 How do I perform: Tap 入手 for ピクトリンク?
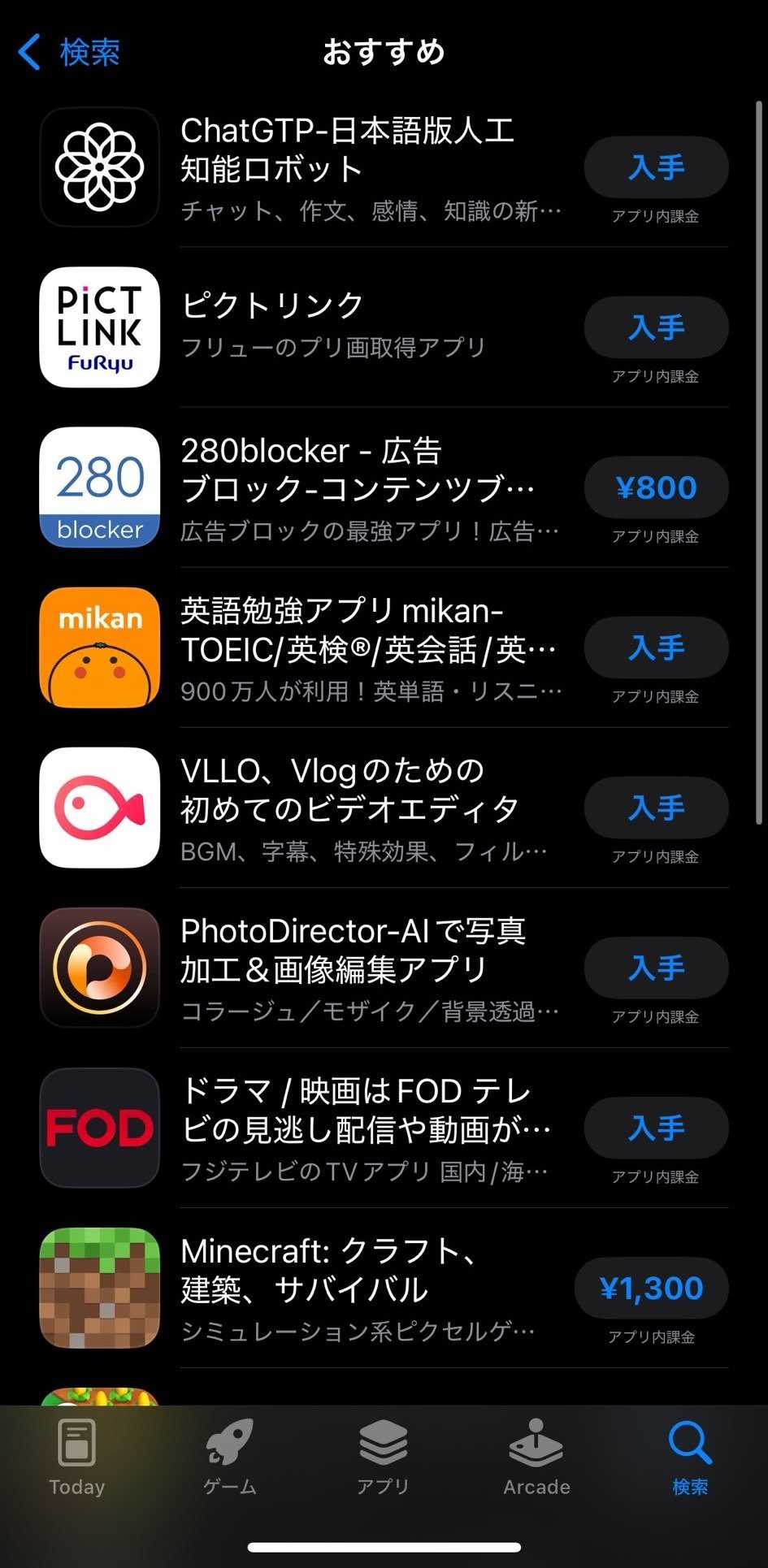click(656, 327)
